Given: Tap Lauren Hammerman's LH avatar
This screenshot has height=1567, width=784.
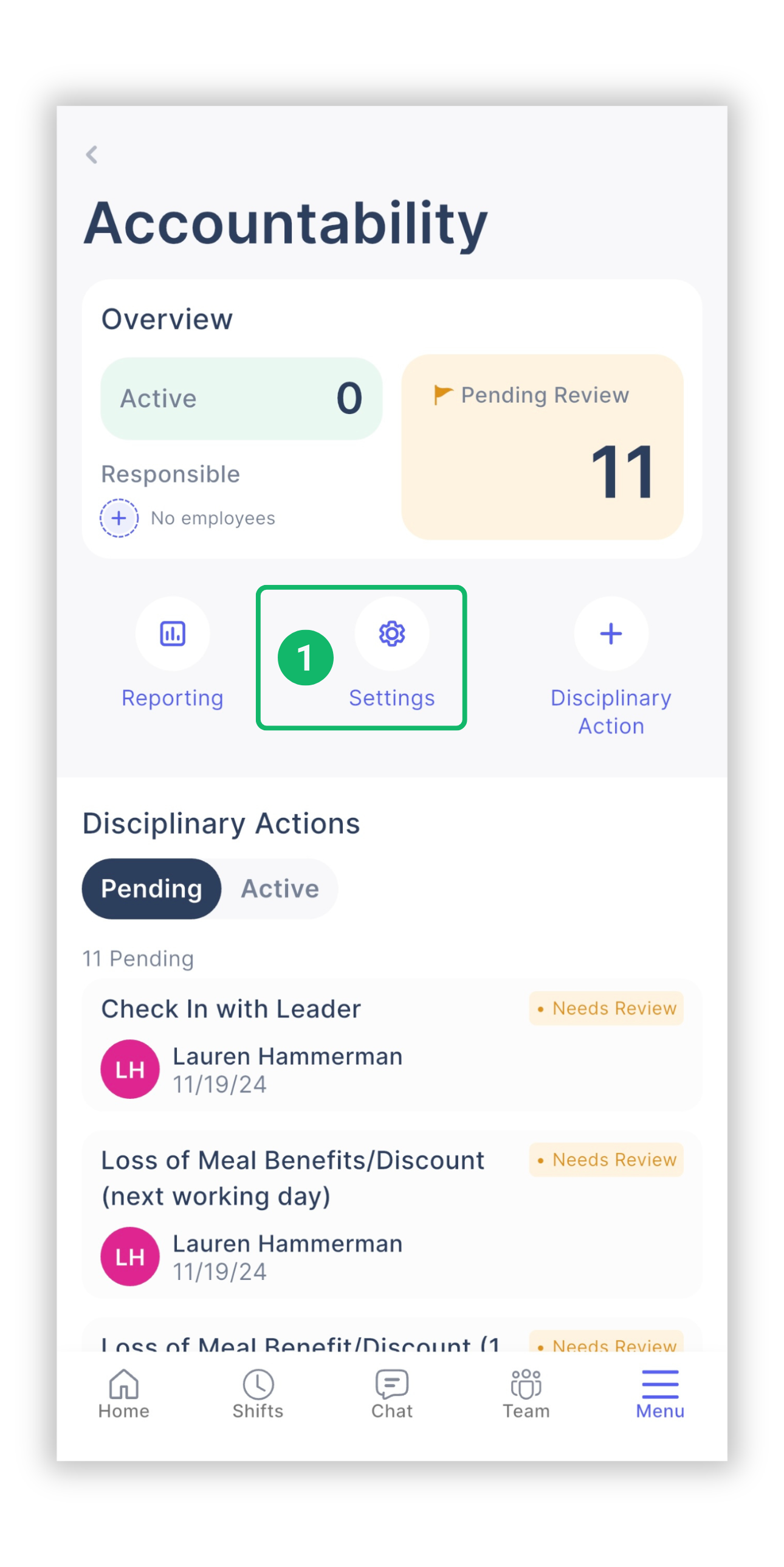Looking at the screenshot, I should click(130, 1070).
